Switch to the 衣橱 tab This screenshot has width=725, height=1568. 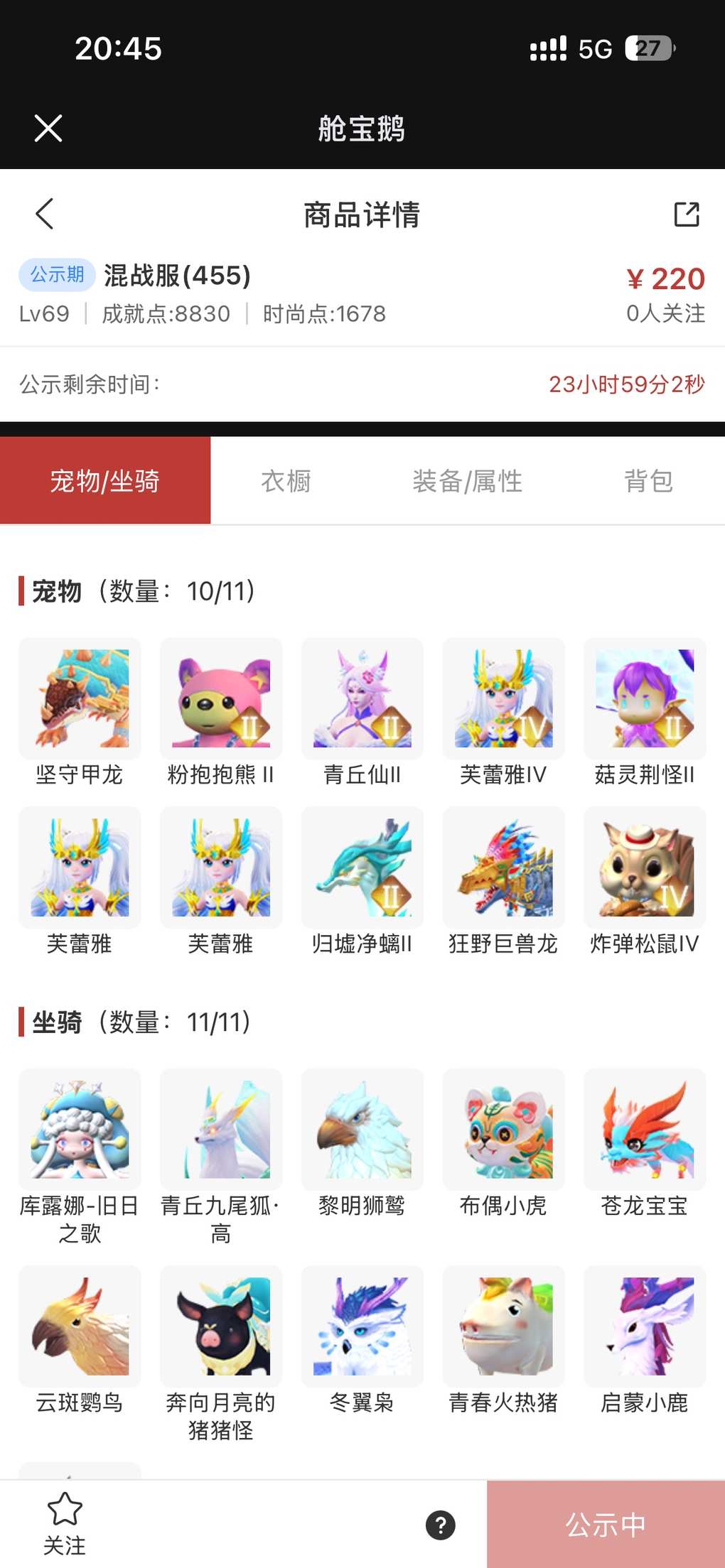click(286, 481)
